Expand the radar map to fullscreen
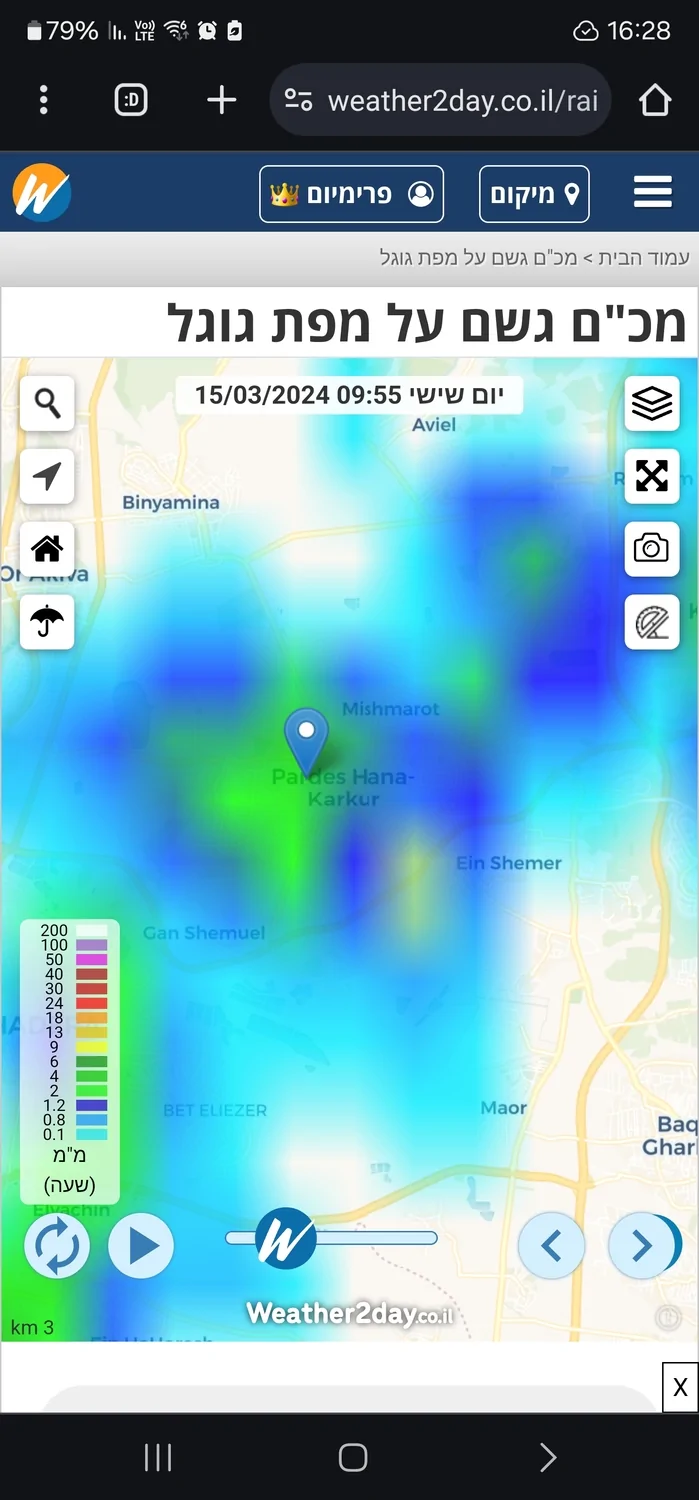 652,476
